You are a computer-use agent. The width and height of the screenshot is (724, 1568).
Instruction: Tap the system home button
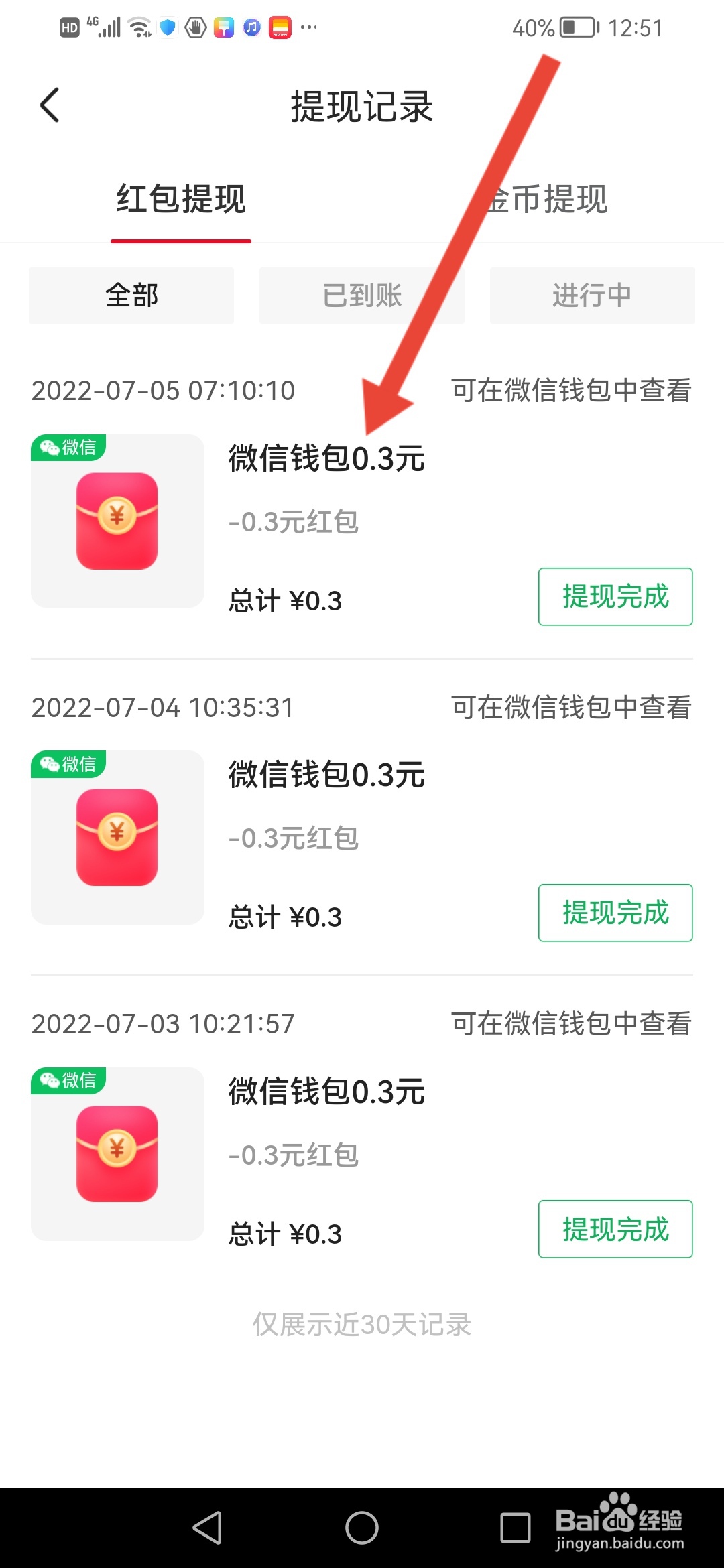[362, 1528]
